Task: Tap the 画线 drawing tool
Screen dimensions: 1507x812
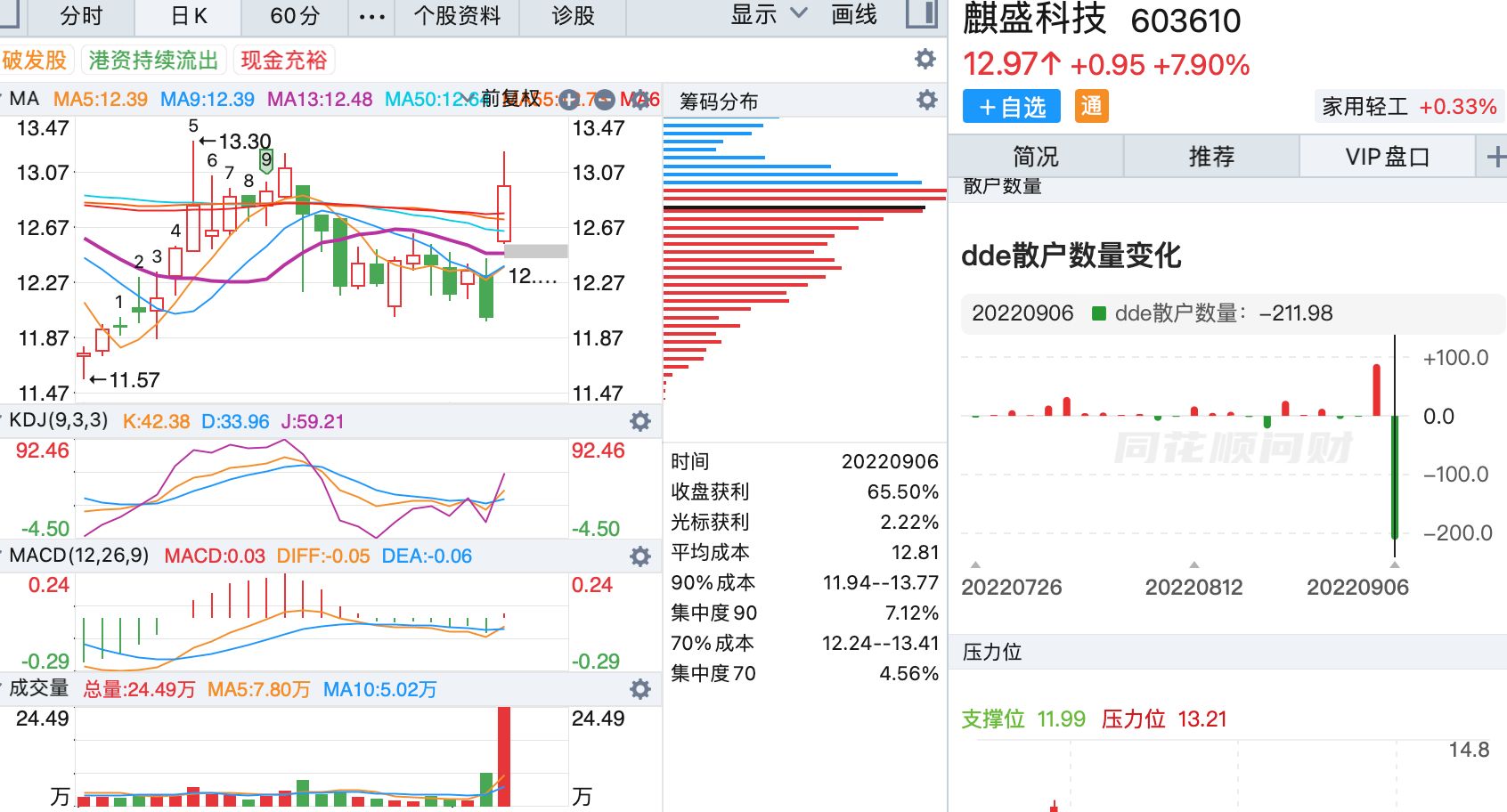Action: 853,14
